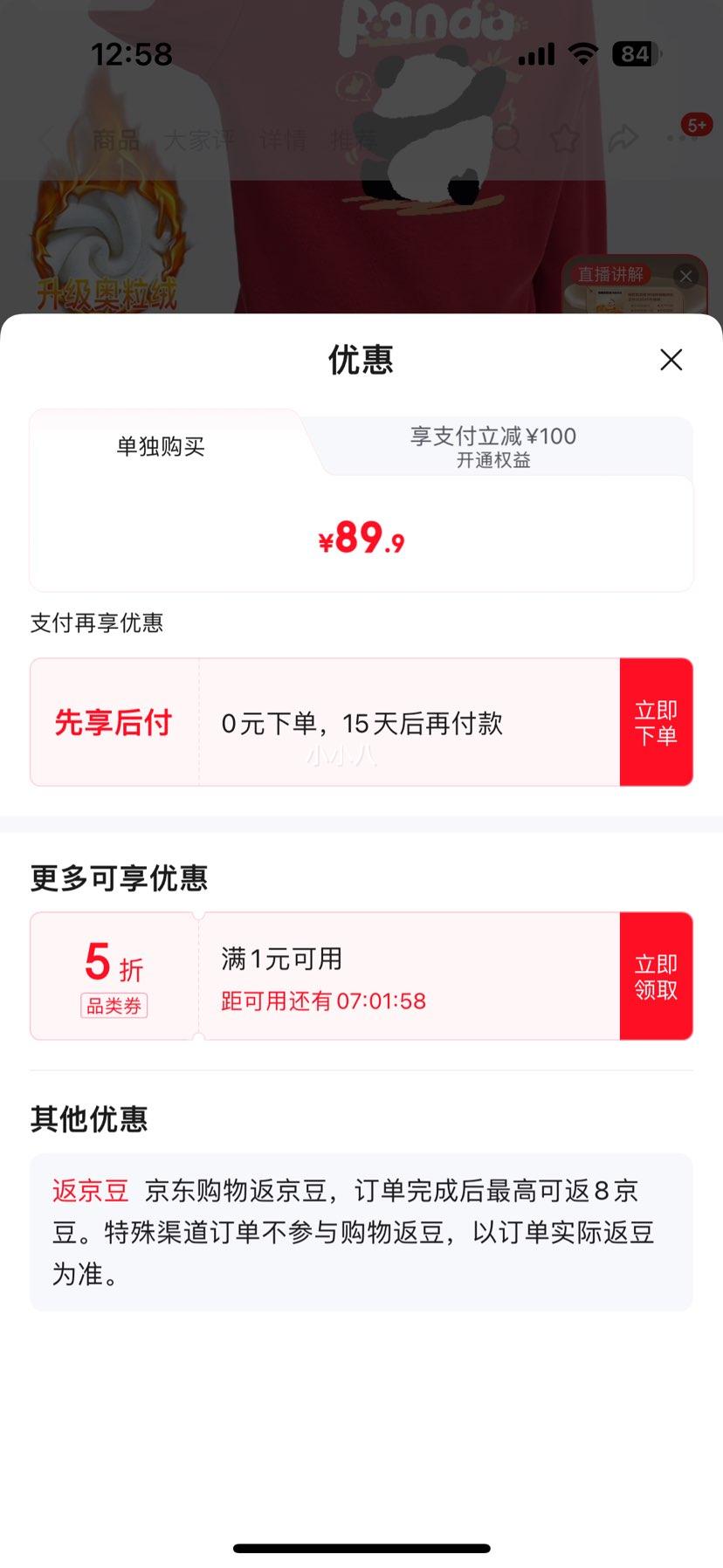Switch to 享支付立减¥100 tab

pyautogui.click(x=493, y=446)
